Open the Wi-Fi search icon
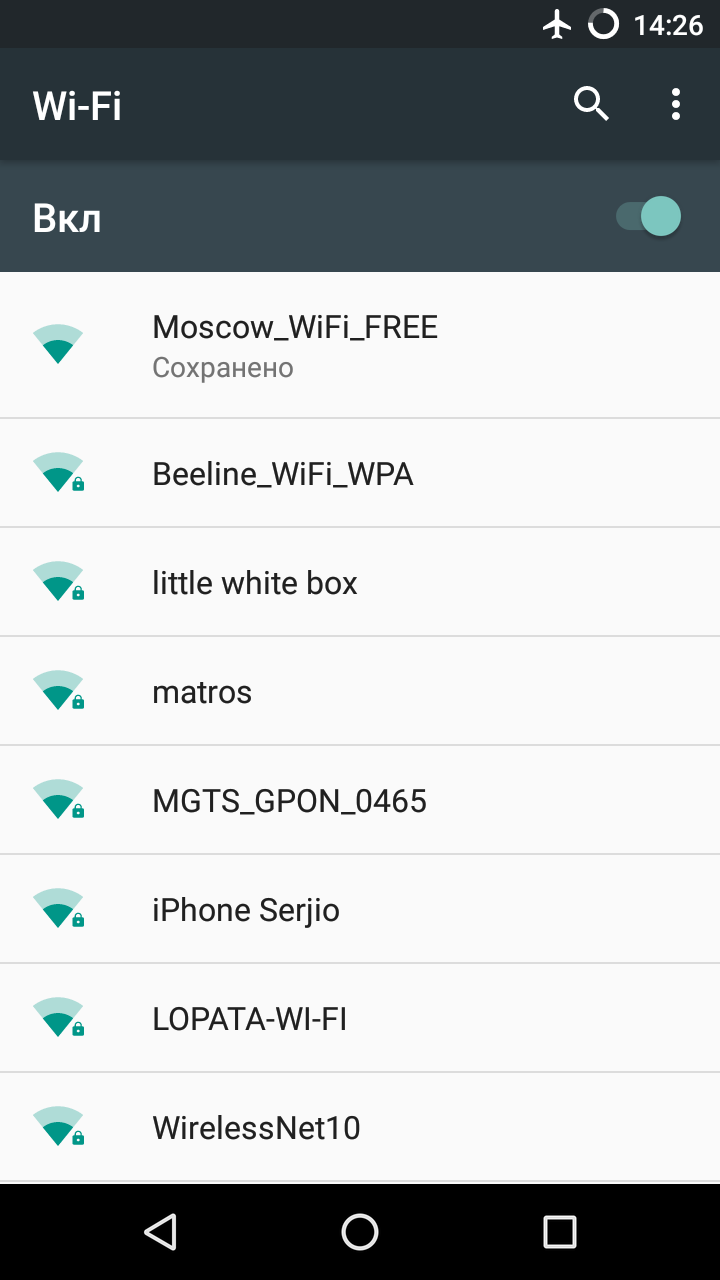This screenshot has height=1280, width=720. point(591,104)
